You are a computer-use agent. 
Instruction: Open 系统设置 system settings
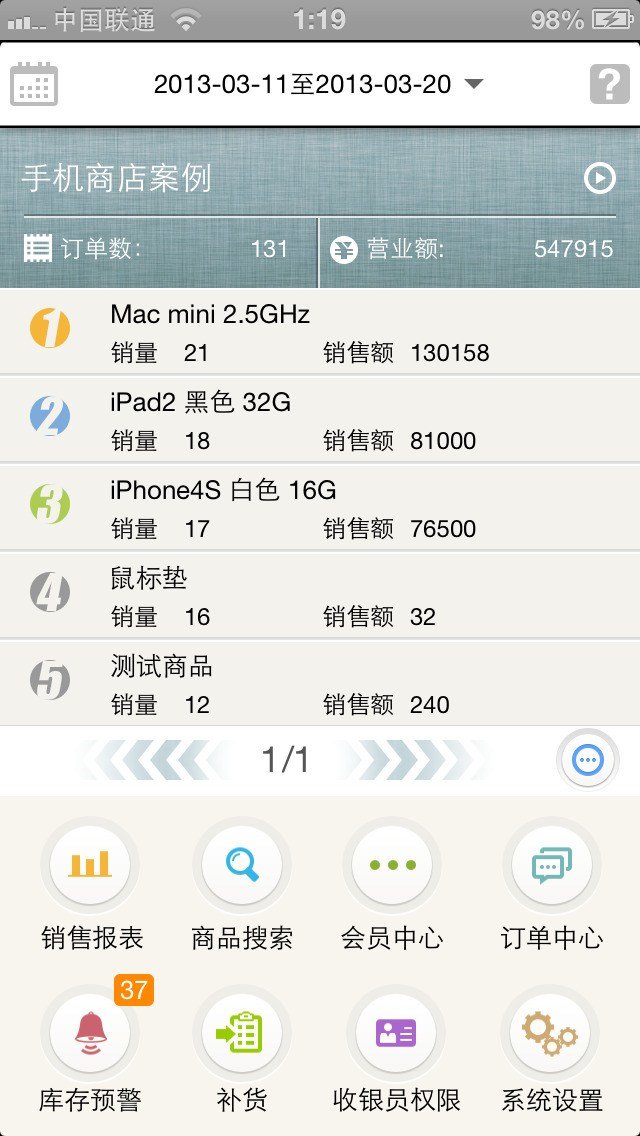coord(552,1032)
